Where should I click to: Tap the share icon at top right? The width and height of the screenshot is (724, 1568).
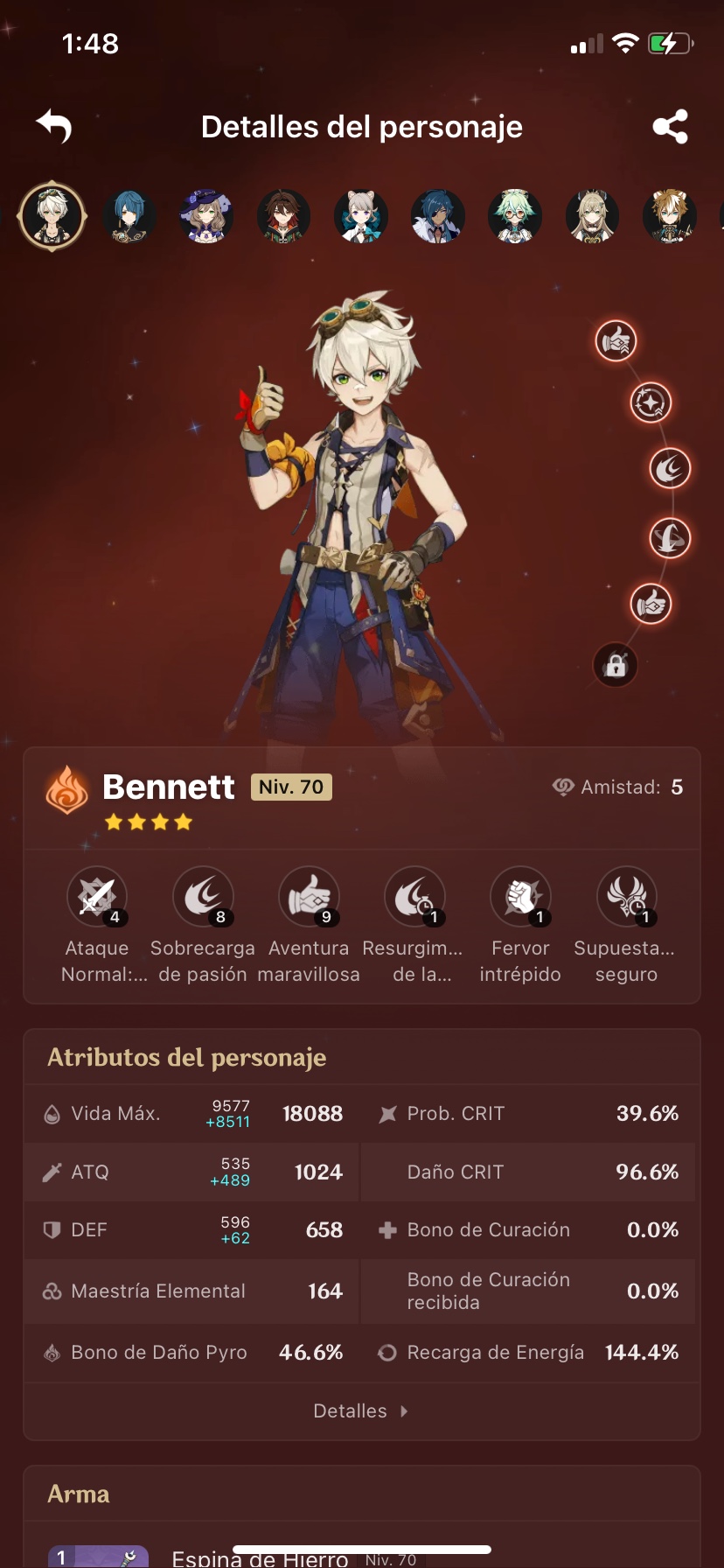(x=670, y=128)
